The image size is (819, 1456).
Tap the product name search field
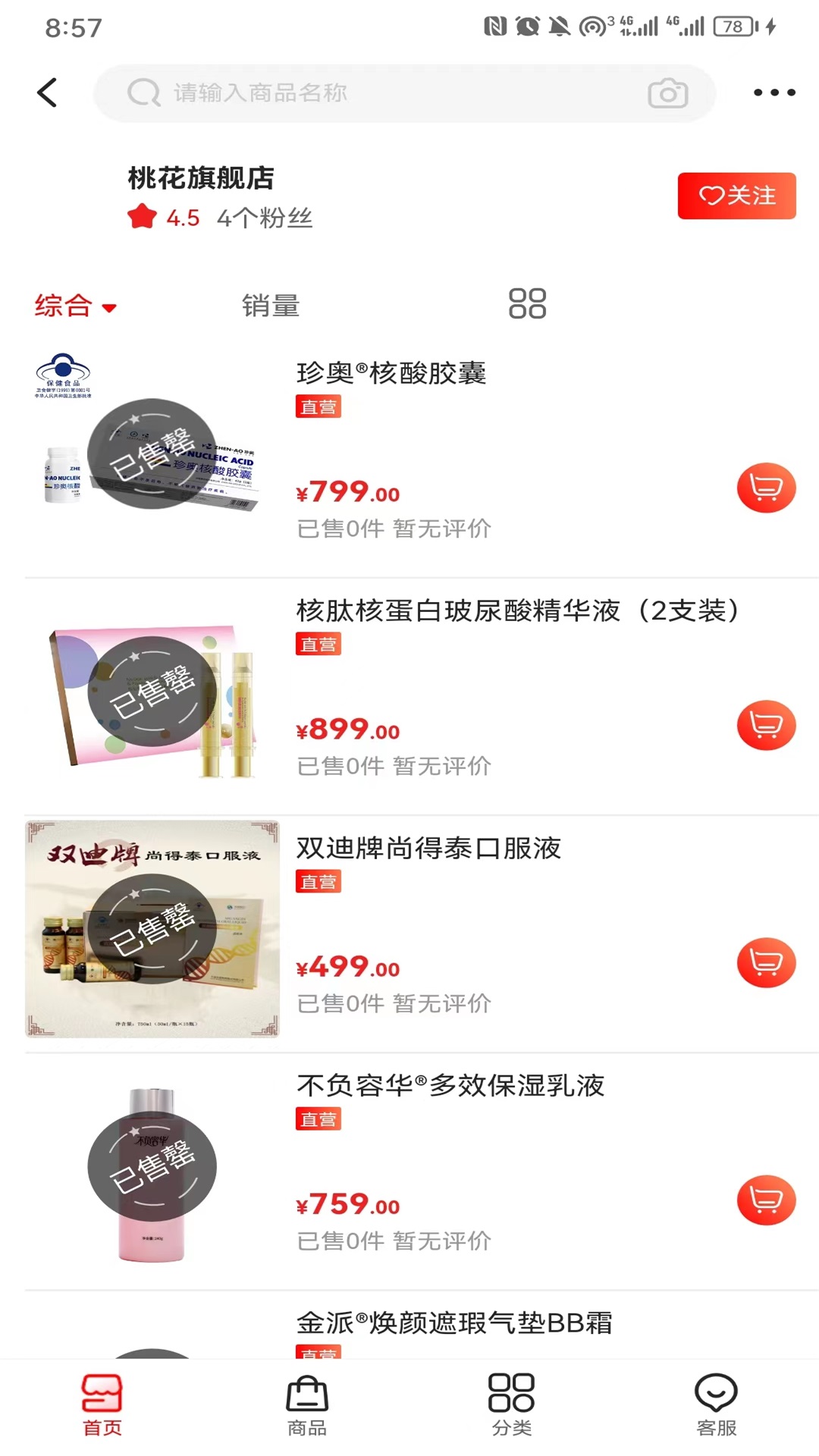[379, 93]
